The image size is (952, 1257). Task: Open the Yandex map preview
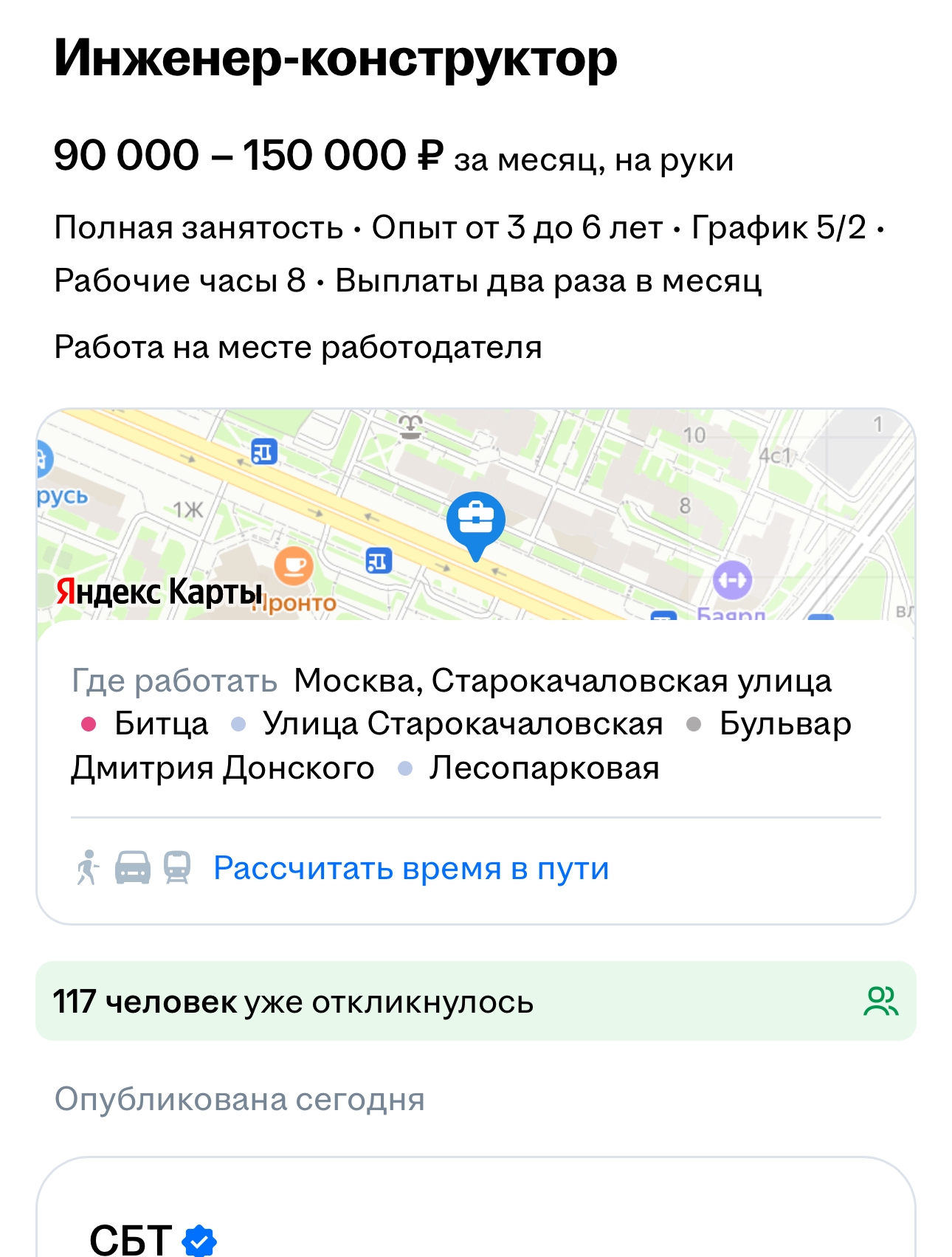point(475,514)
